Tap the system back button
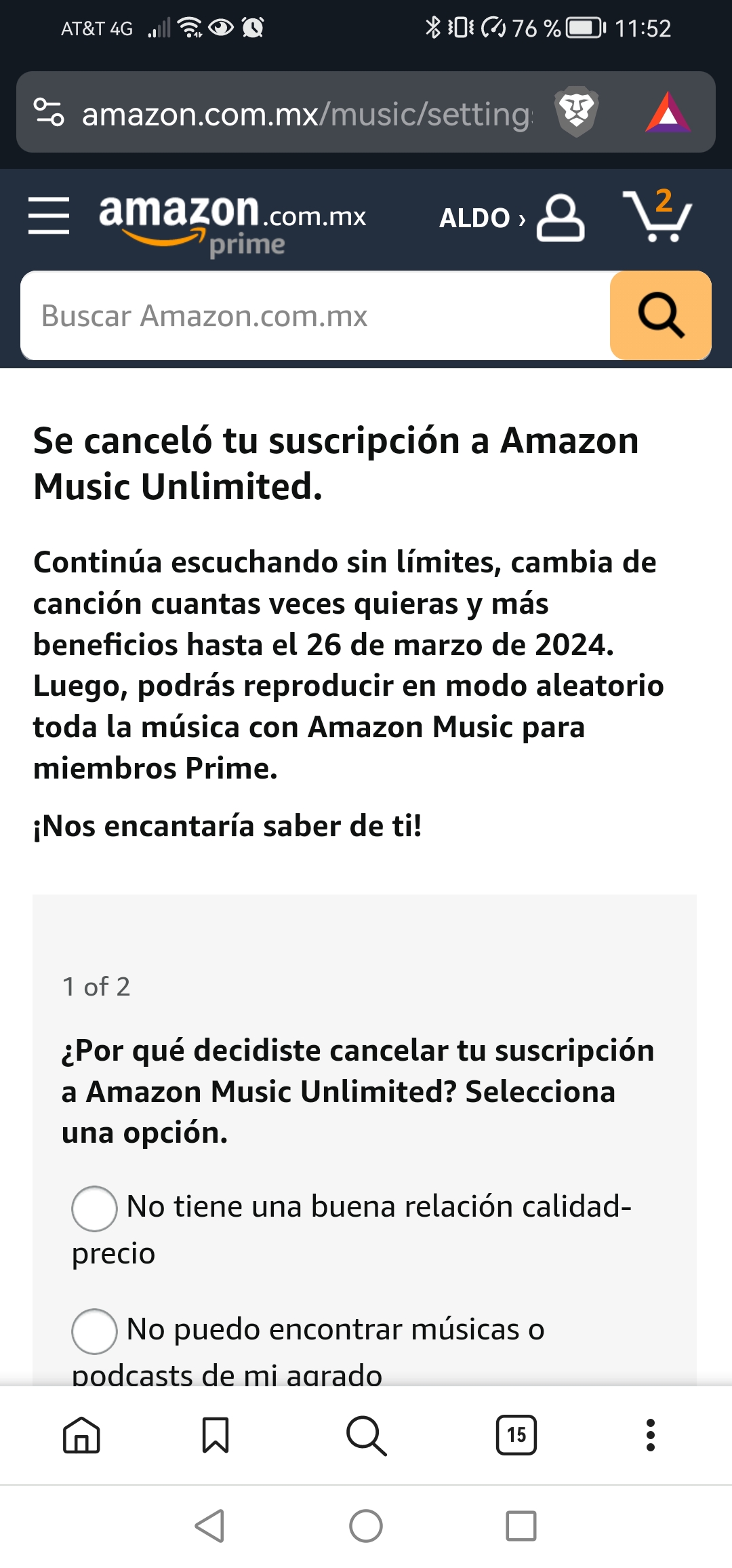The height and width of the screenshot is (1568, 732). tap(210, 1526)
